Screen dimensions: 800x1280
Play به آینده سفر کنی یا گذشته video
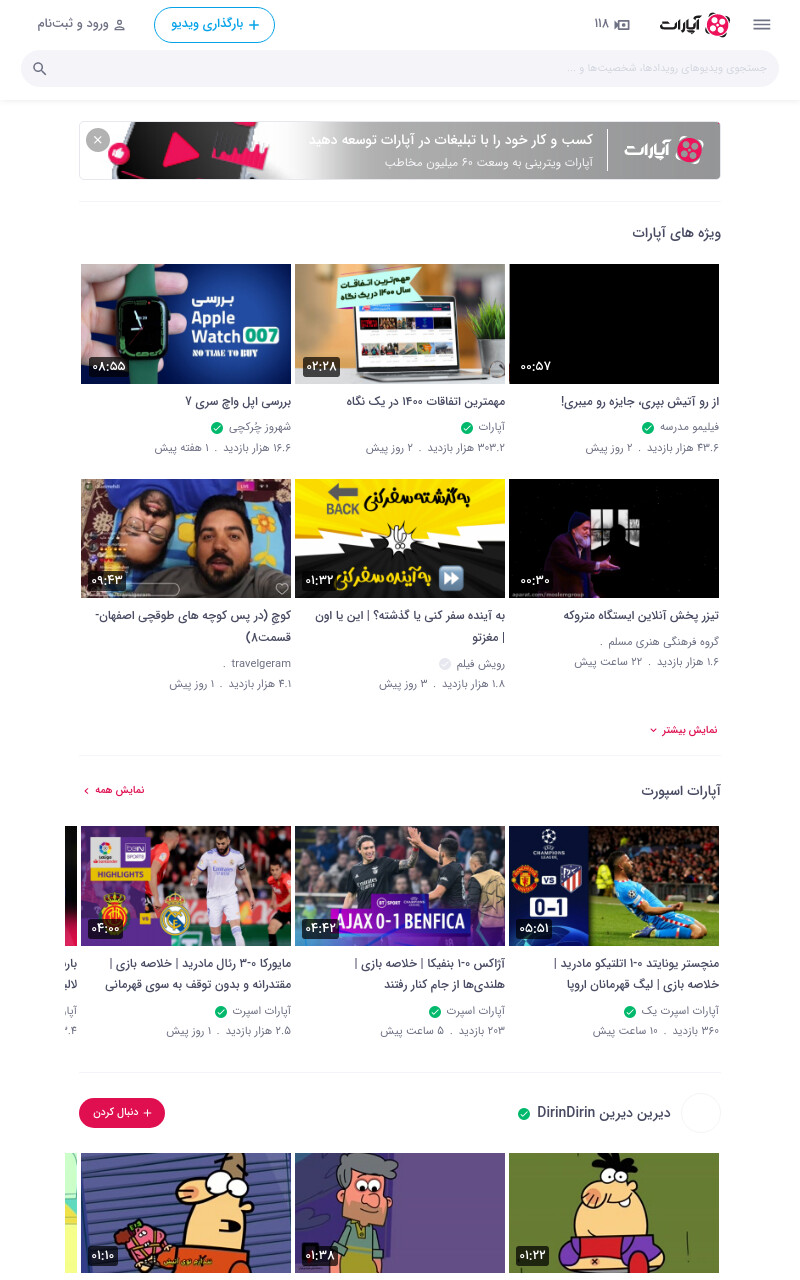[x=400, y=539]
